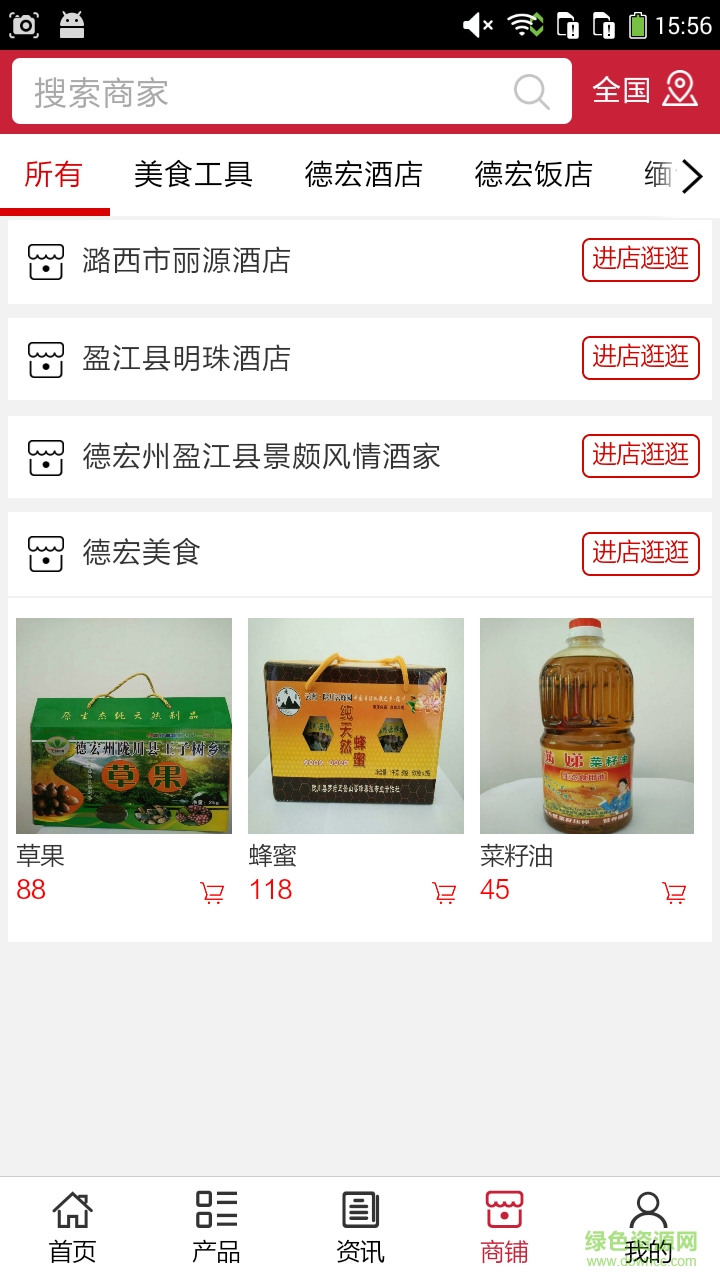Add 草果 to the shopping cart

click(212, 893)
